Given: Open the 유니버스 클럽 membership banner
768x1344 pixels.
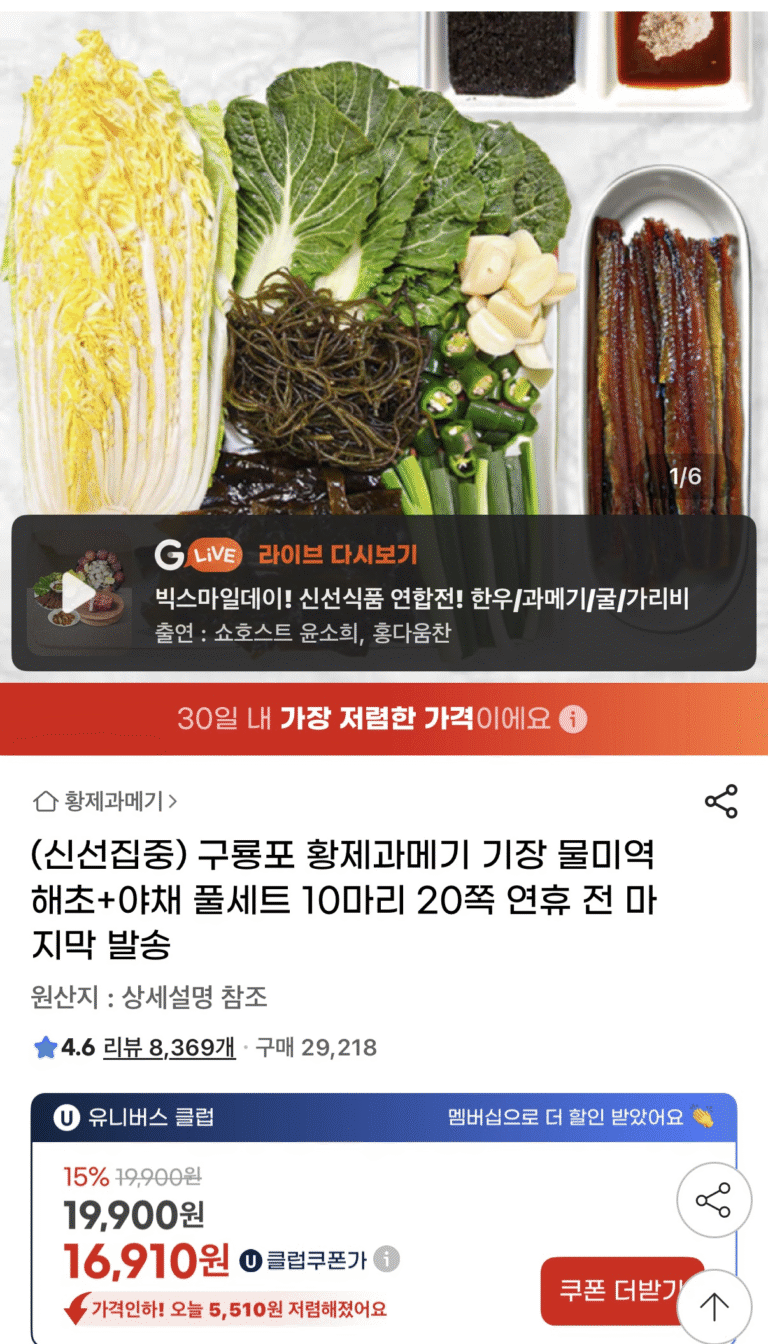Looking at the screenshot, I should click(x=383, y=1117).
